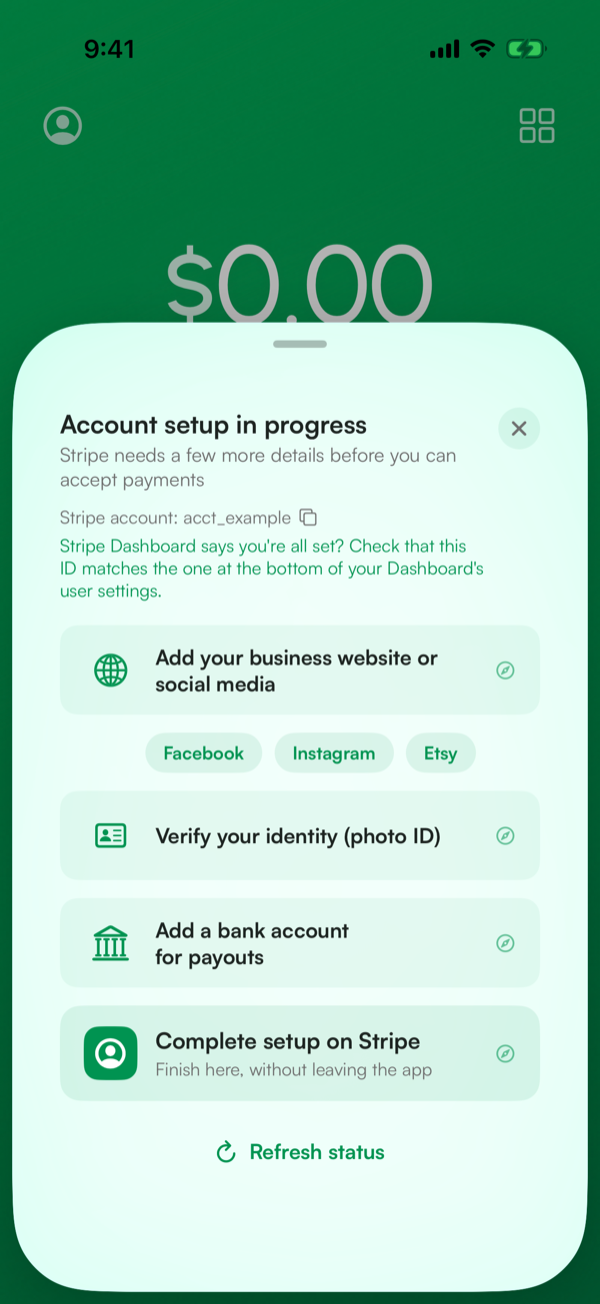Open the grid menu icon at top right
600x1304 pixels.
pos(537,126)
